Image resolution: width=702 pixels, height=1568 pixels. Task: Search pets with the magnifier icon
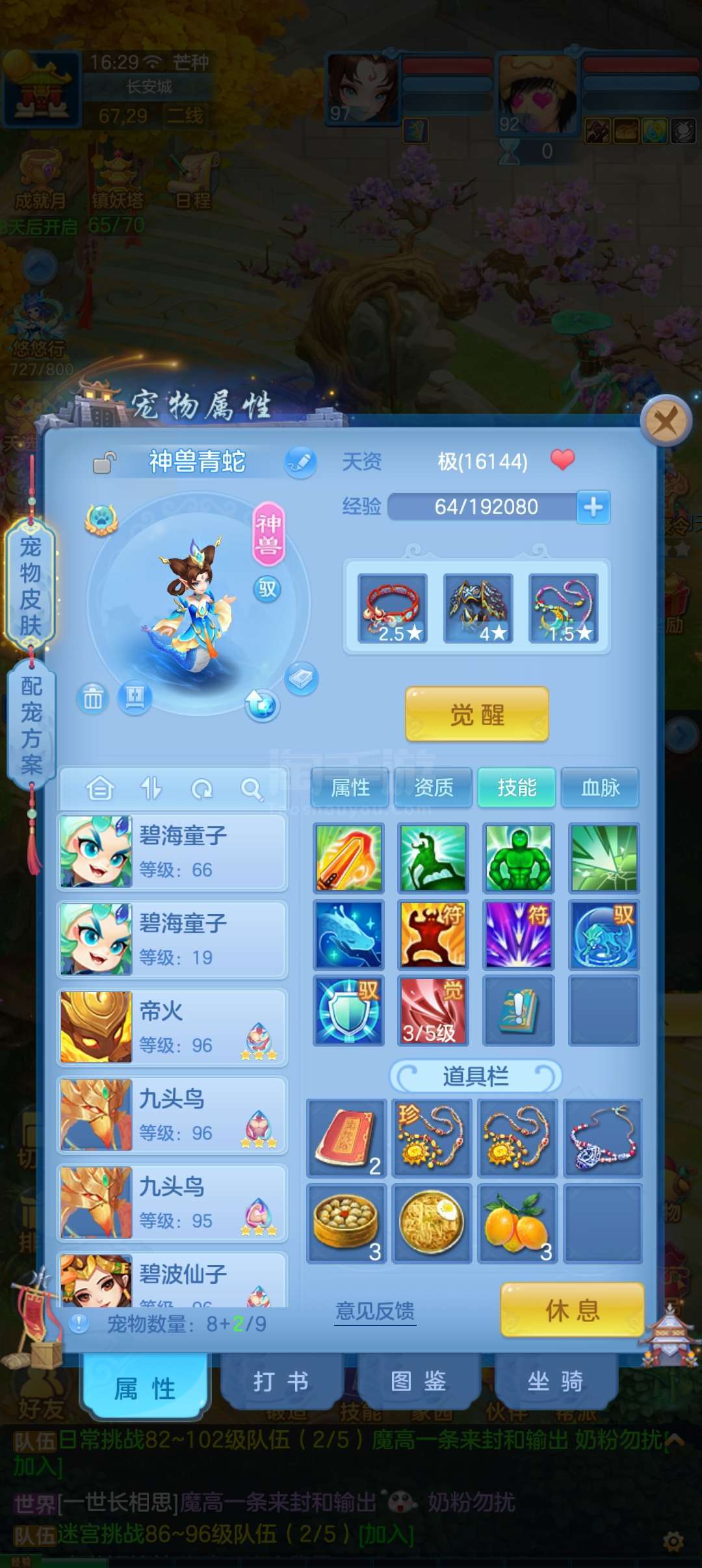251,789
